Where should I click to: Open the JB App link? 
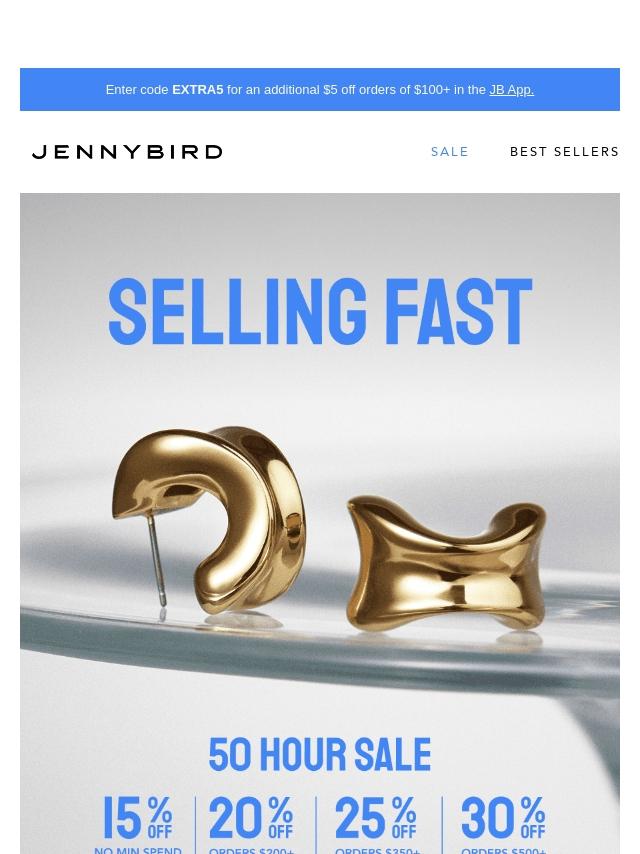click(x=511, y=90)
